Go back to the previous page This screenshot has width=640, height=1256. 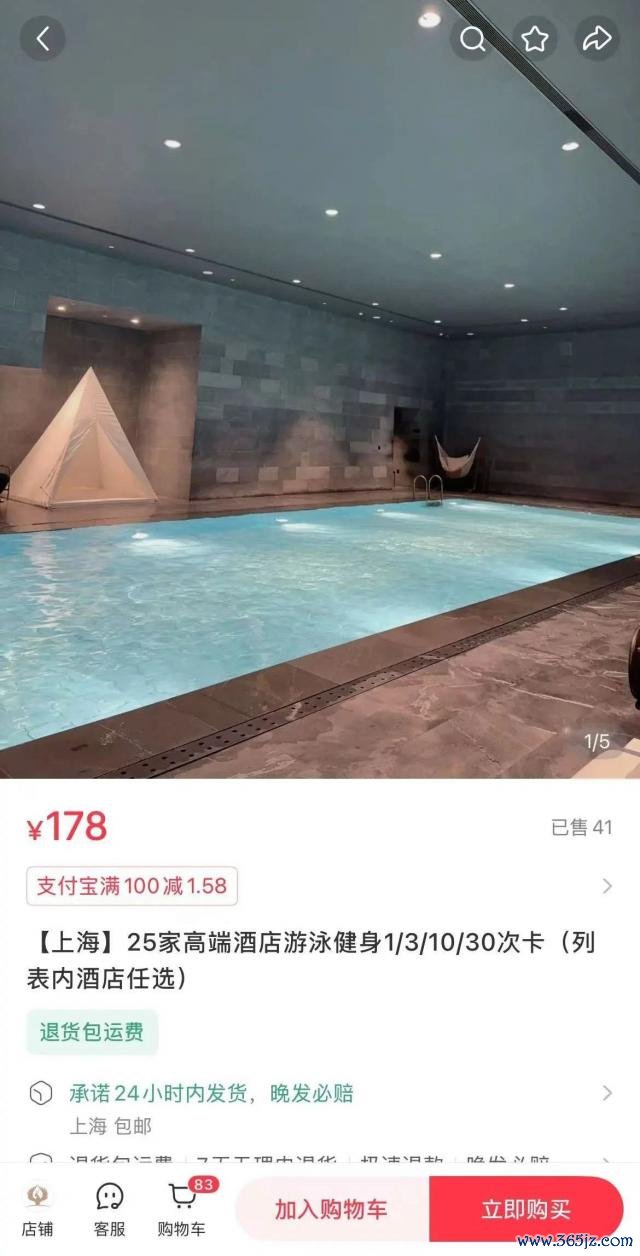(42, 39)
